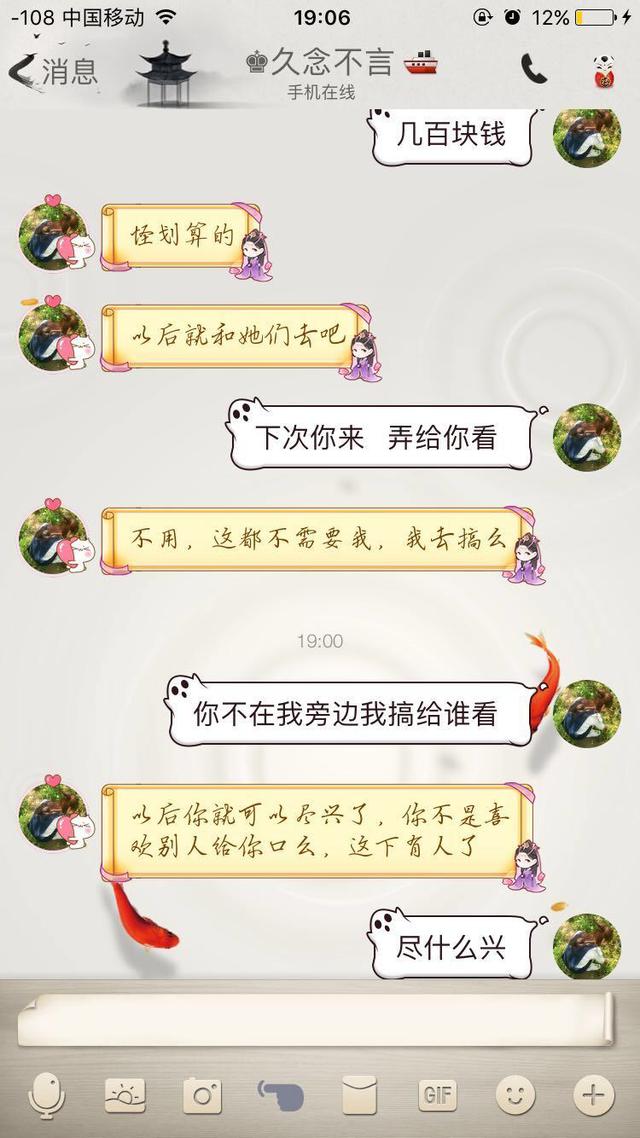
Task: Open the red packet option
Action: pyautogui.click(x=359, y=1095)
